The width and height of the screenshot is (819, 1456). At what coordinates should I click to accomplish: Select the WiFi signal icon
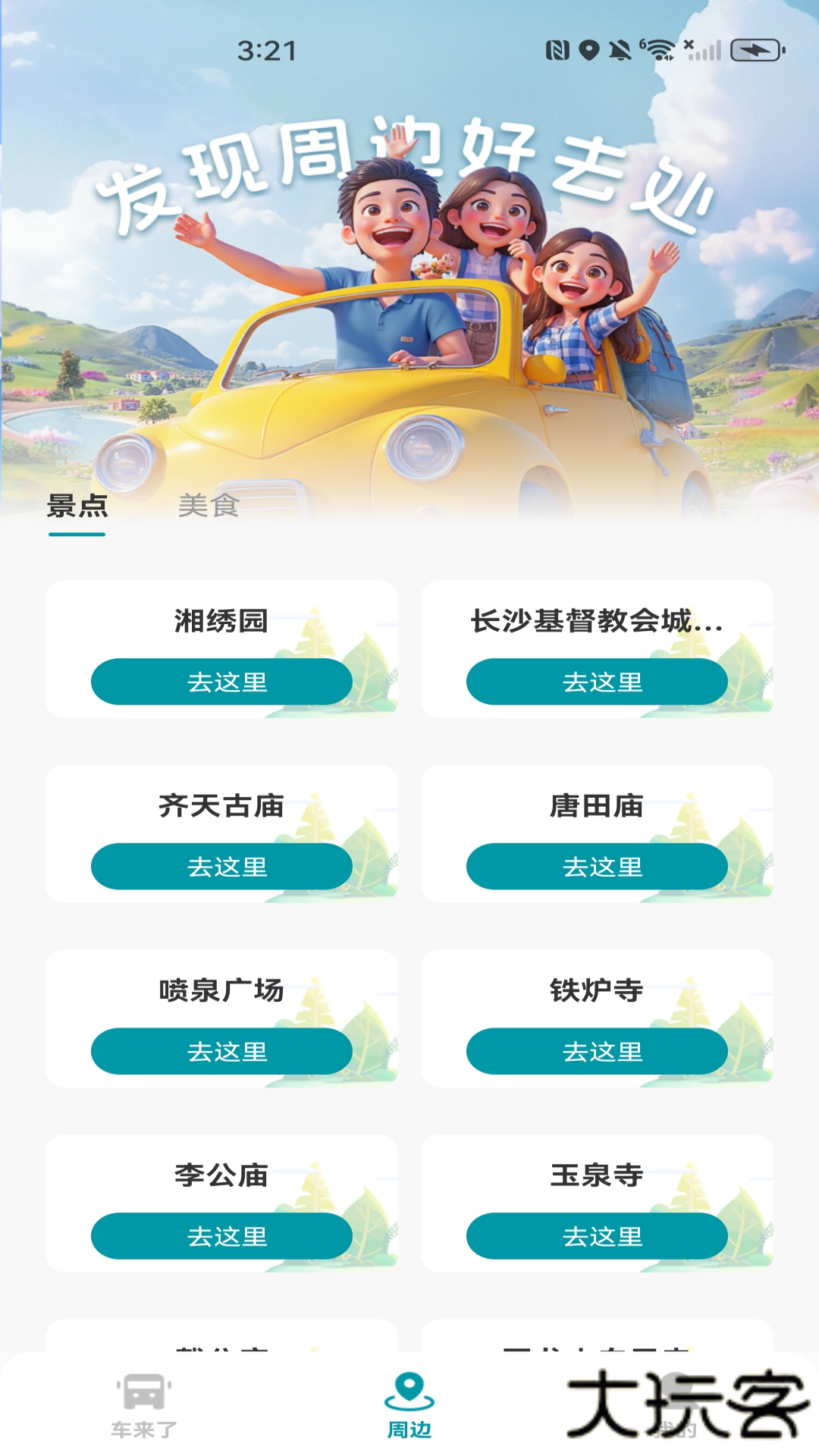coord(661,49)
